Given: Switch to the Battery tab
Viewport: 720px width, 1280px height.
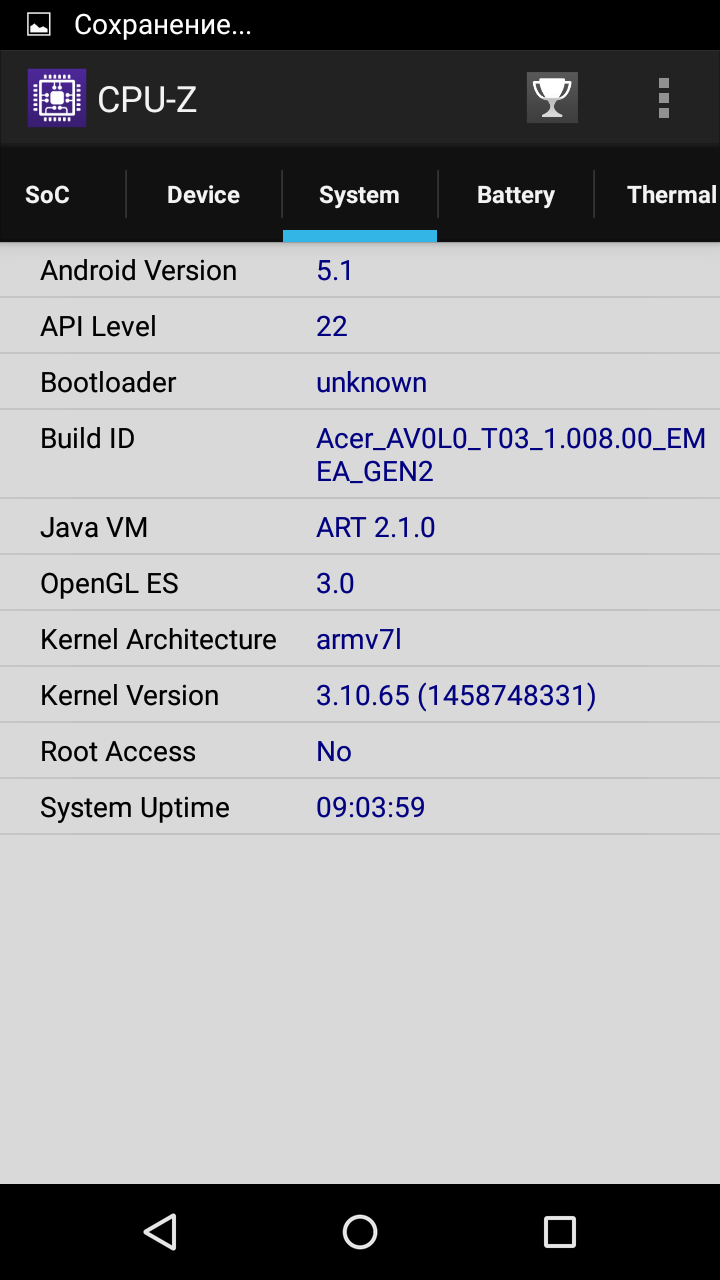Looking at the screenshot, I should point(515,195).
